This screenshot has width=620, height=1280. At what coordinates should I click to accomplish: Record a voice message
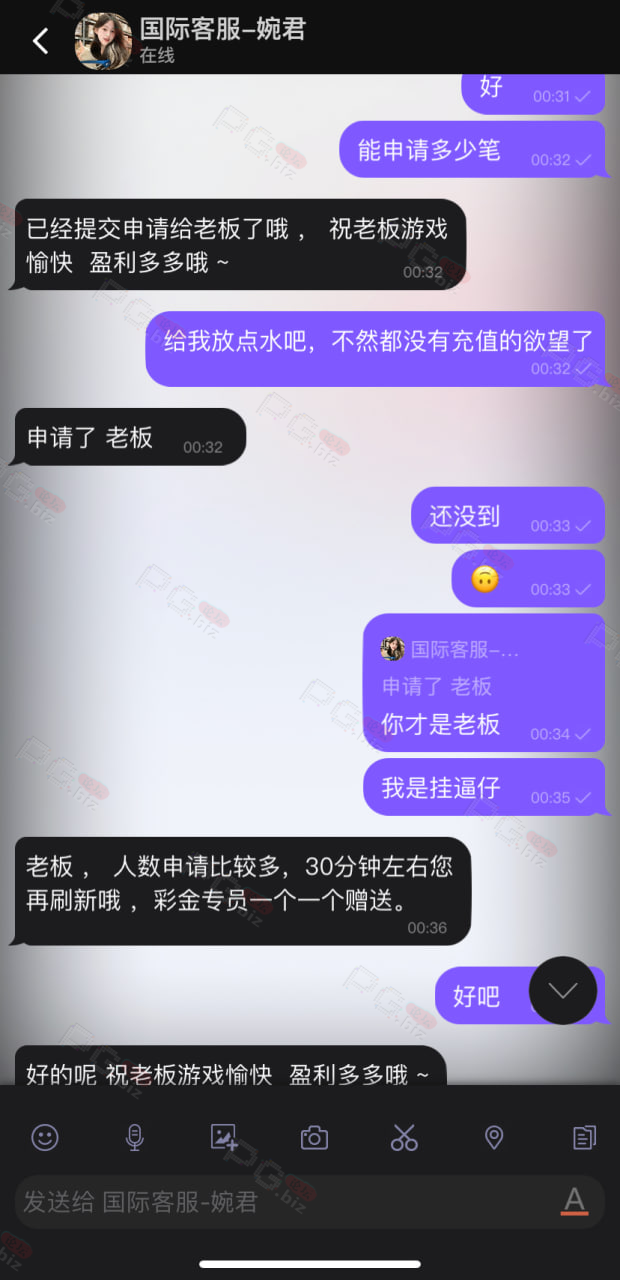click(134, 1137)
